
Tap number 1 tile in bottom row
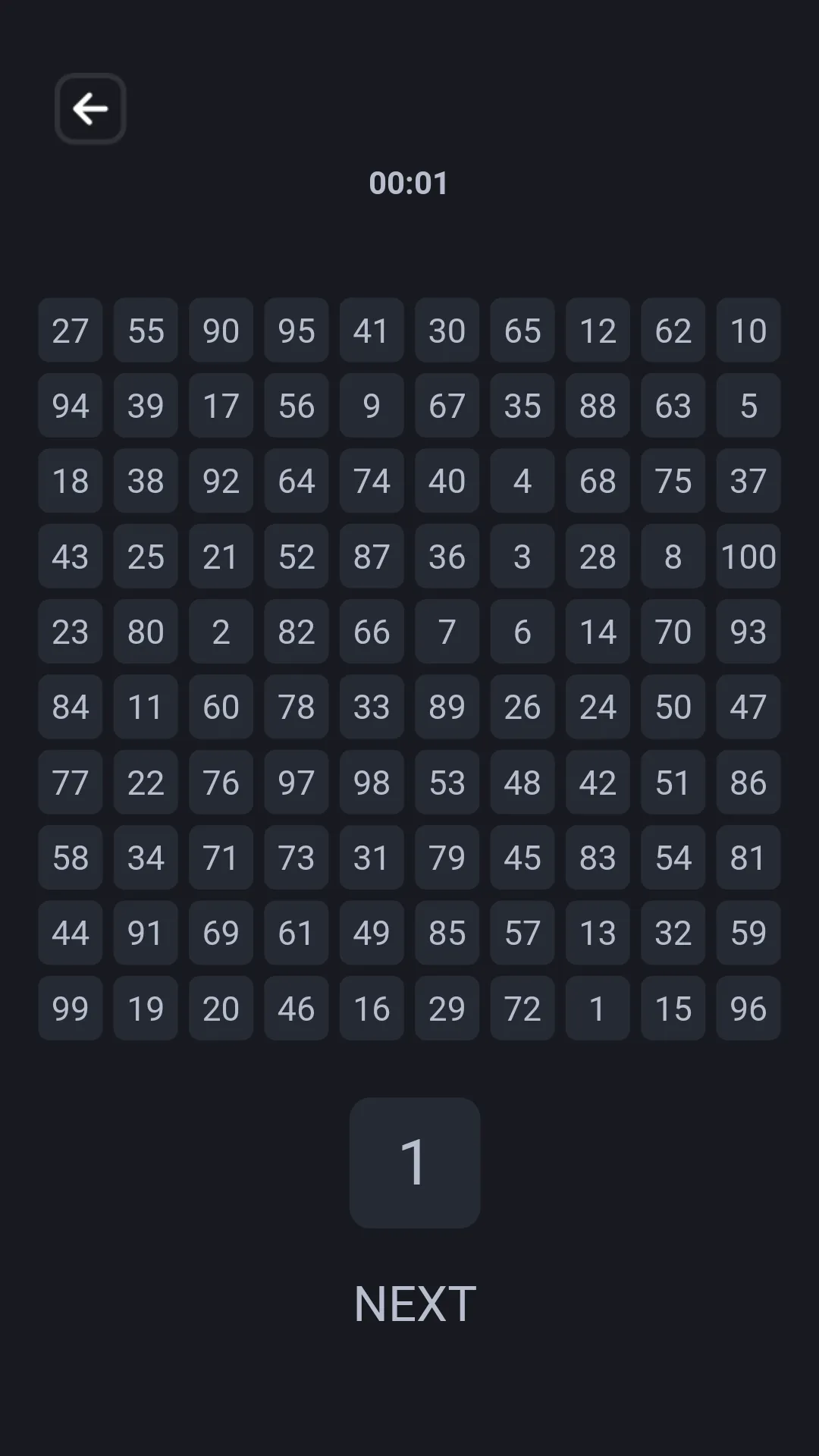point(597,1008)
